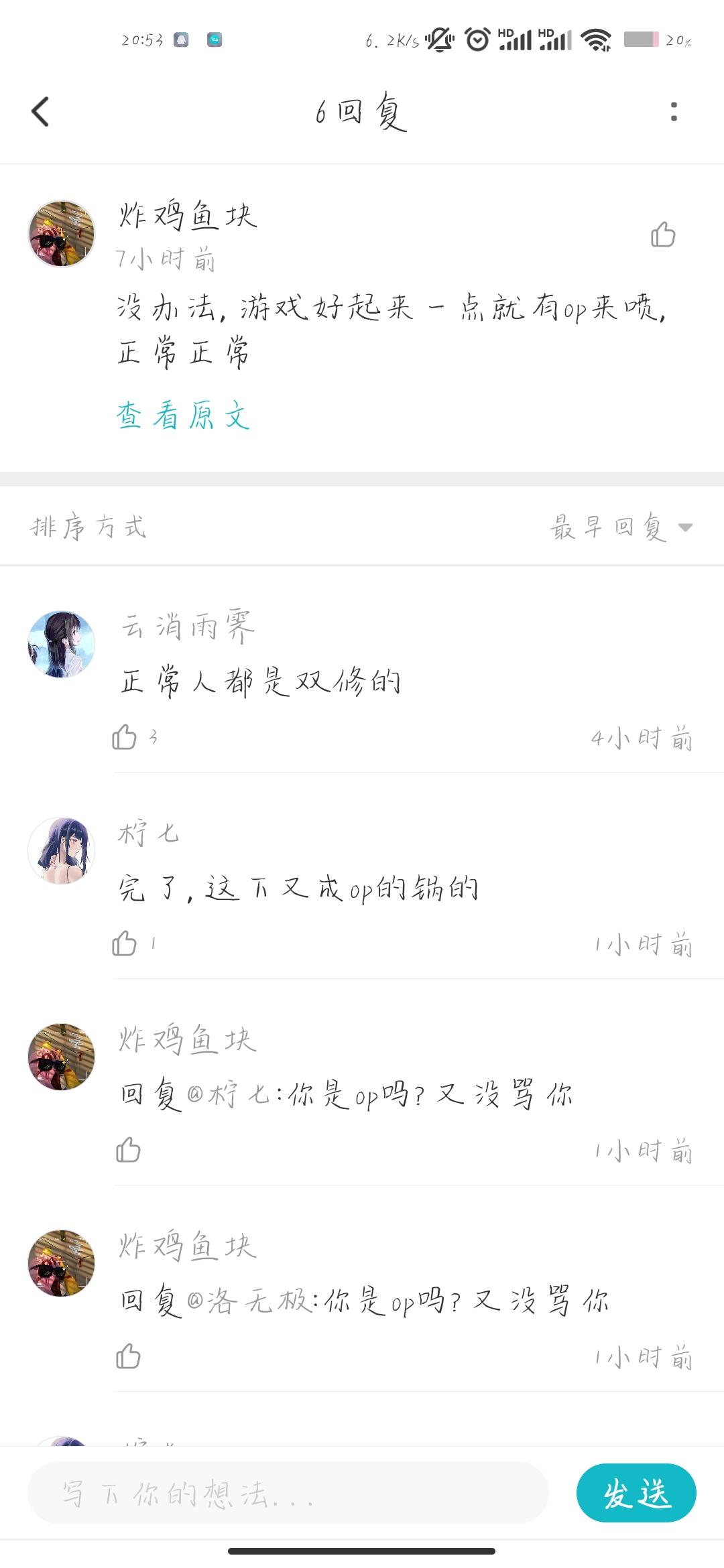
Task: Change the reply sorting order
Action: (x=617, y=528)
